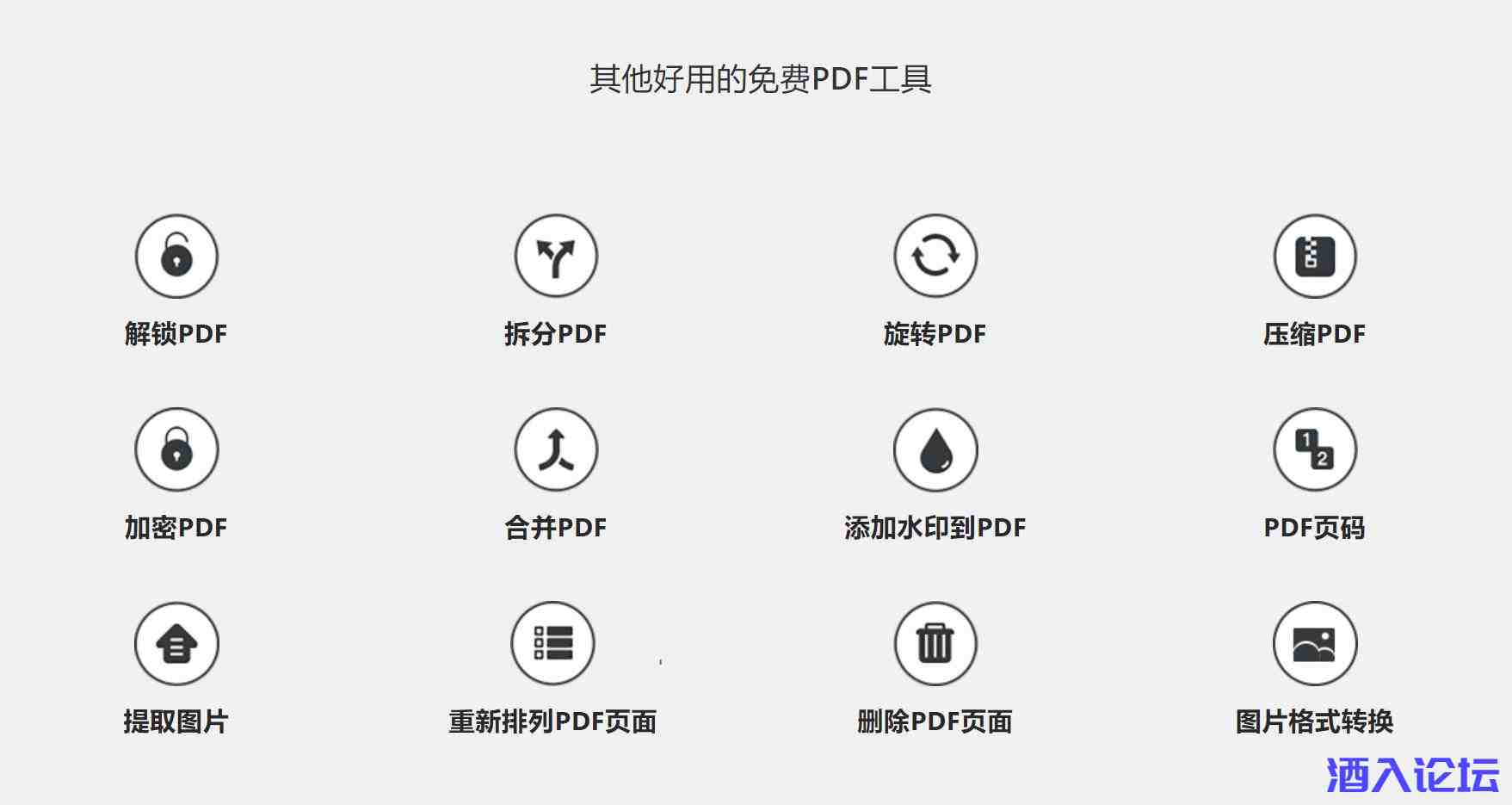Tap the PDF页码 page number tool
The height and width of the screenshot is (805, 1512).
coord(1315,450)
